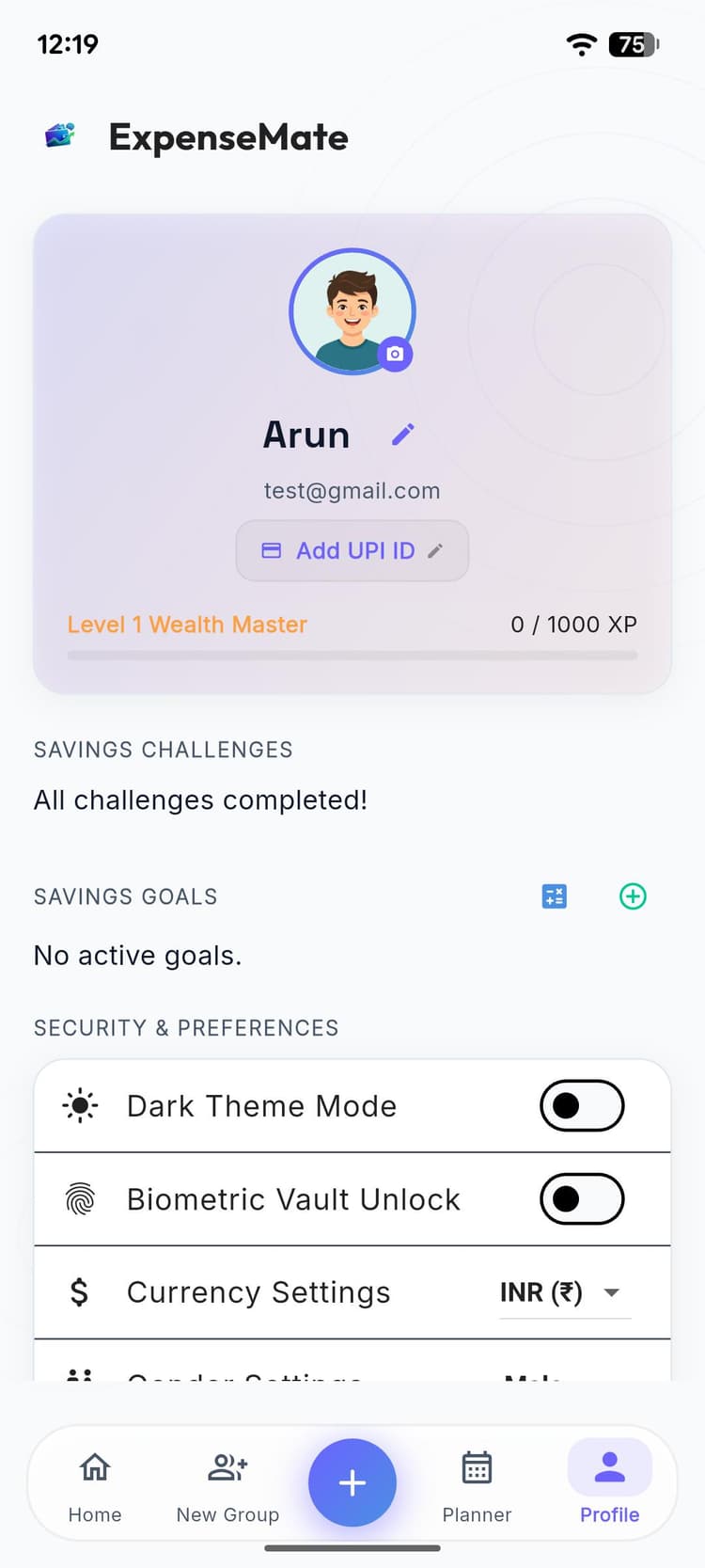Select the Profile tab

pos(609,1484)
